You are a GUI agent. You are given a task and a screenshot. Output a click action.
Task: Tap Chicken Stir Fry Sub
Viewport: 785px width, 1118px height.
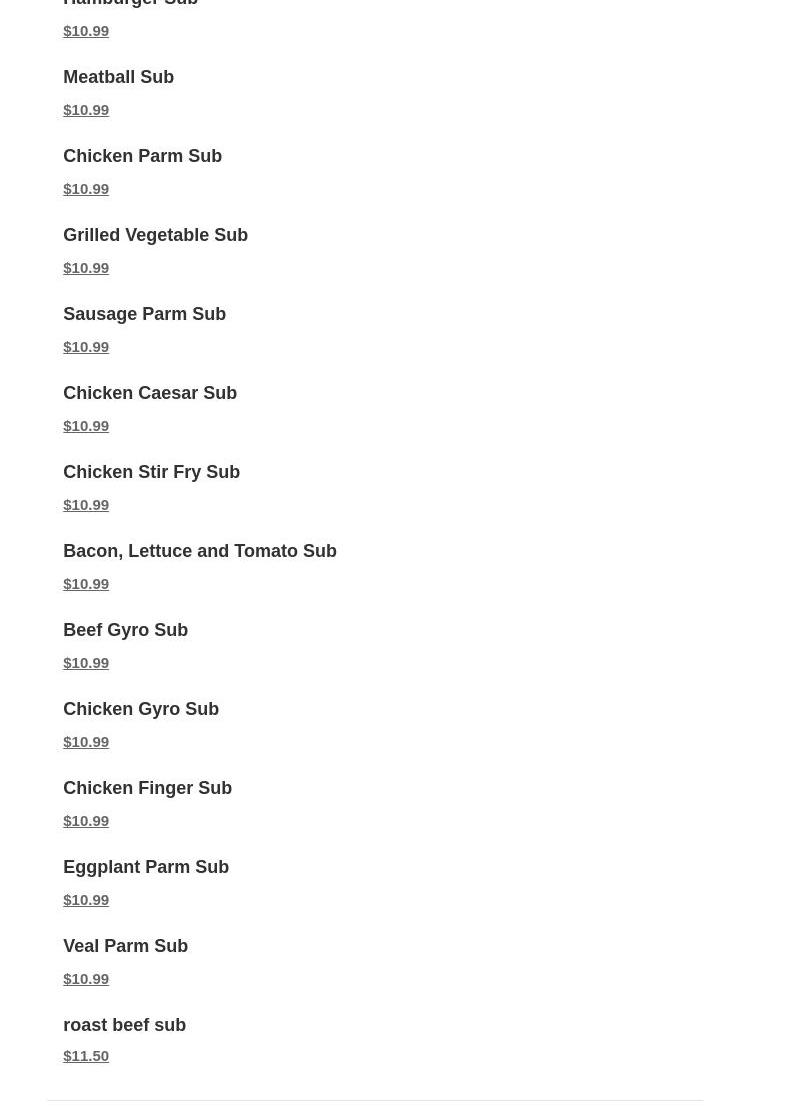[151, 472]
